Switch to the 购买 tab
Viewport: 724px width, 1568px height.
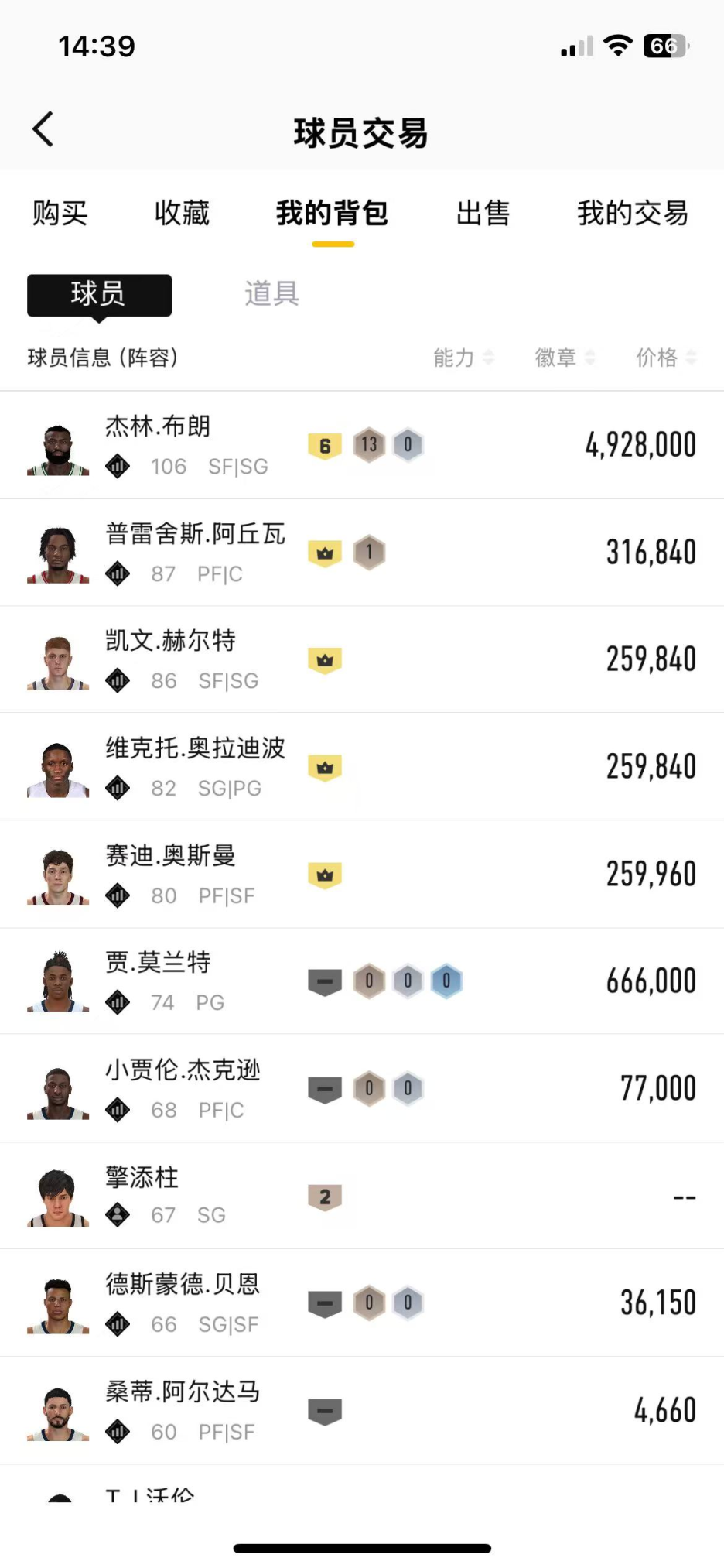tap(60, 213)
